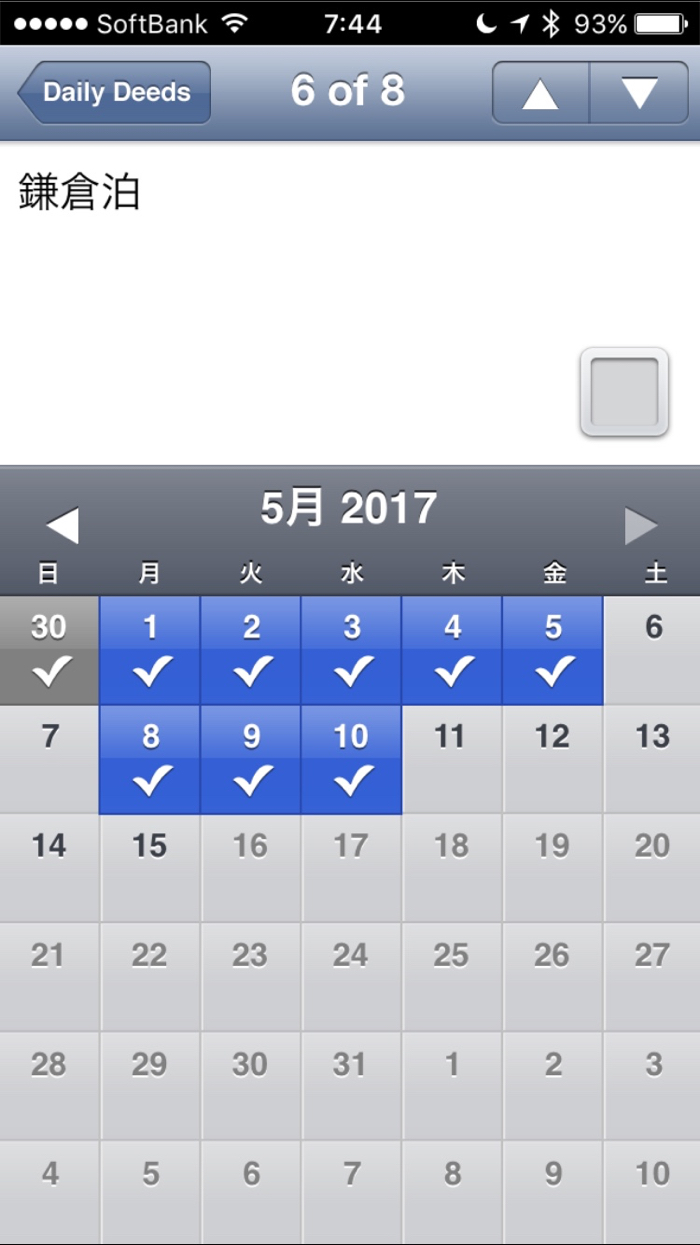Select May 15 on the calendar
The height and width of the screenshot is (1245, 700).
(x=150, y=868)
